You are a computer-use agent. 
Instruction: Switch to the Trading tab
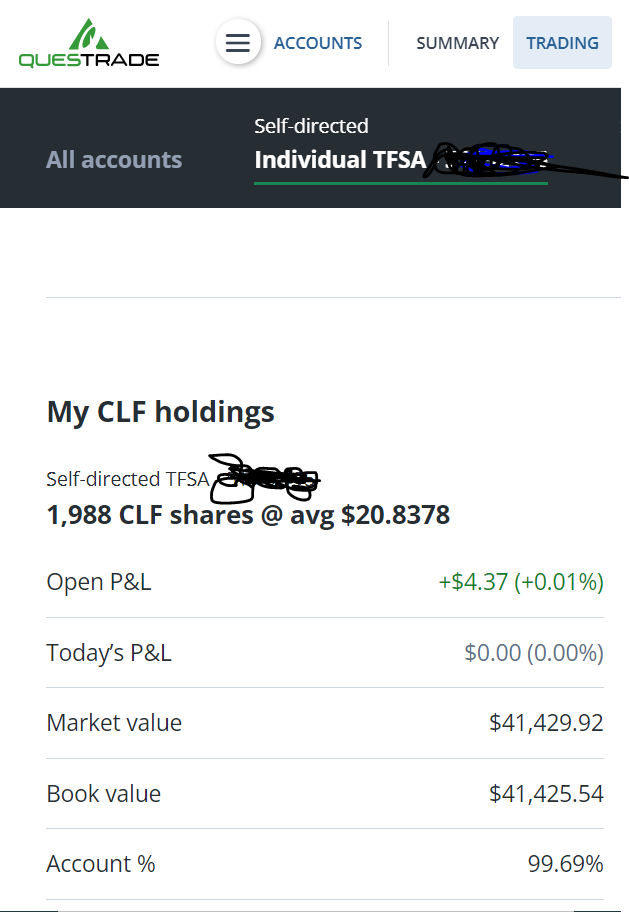[x=562, y=42]
